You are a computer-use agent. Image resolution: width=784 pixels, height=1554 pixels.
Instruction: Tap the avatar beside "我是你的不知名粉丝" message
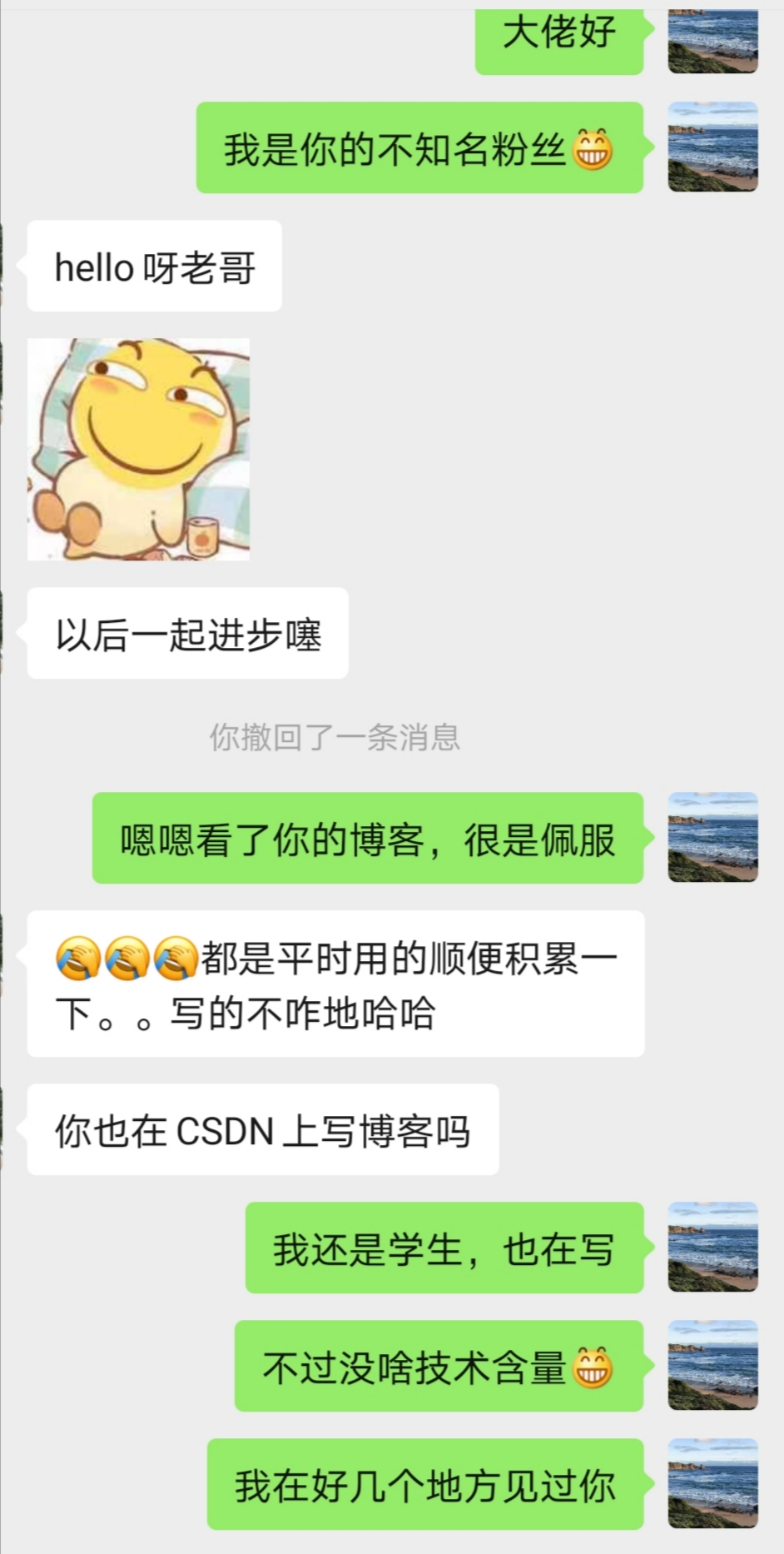[713, 150]
